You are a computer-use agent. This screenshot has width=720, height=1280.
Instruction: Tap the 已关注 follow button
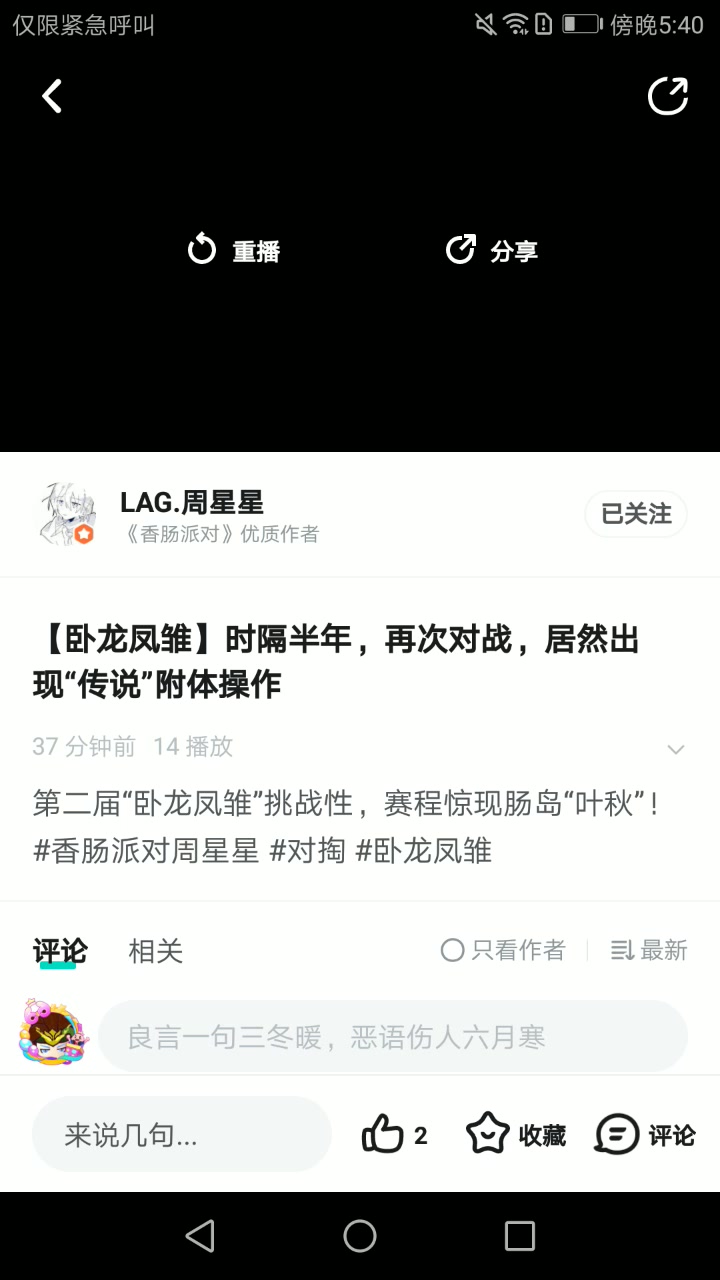pos(636,514)
